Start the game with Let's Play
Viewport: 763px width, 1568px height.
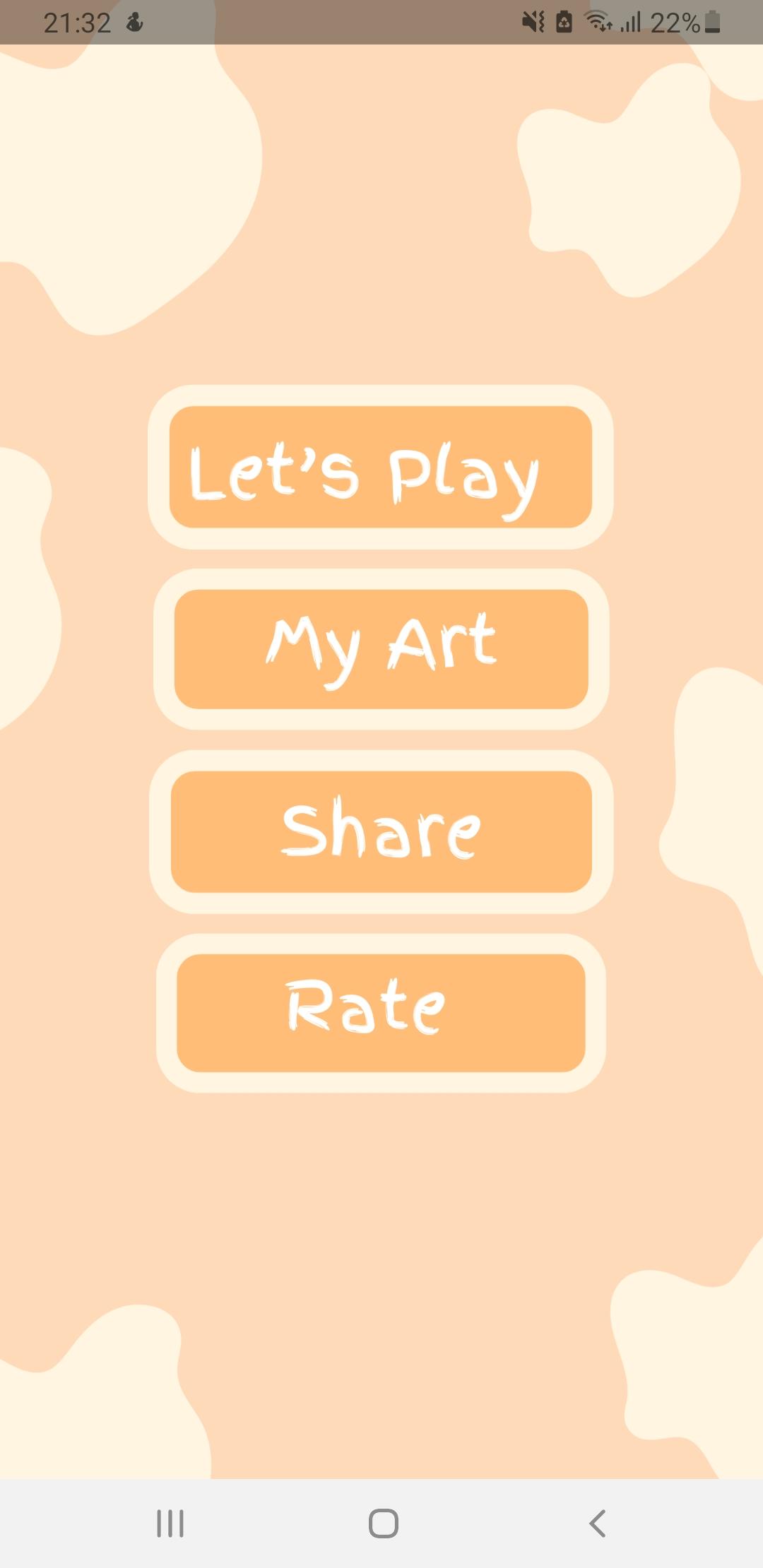381,467
